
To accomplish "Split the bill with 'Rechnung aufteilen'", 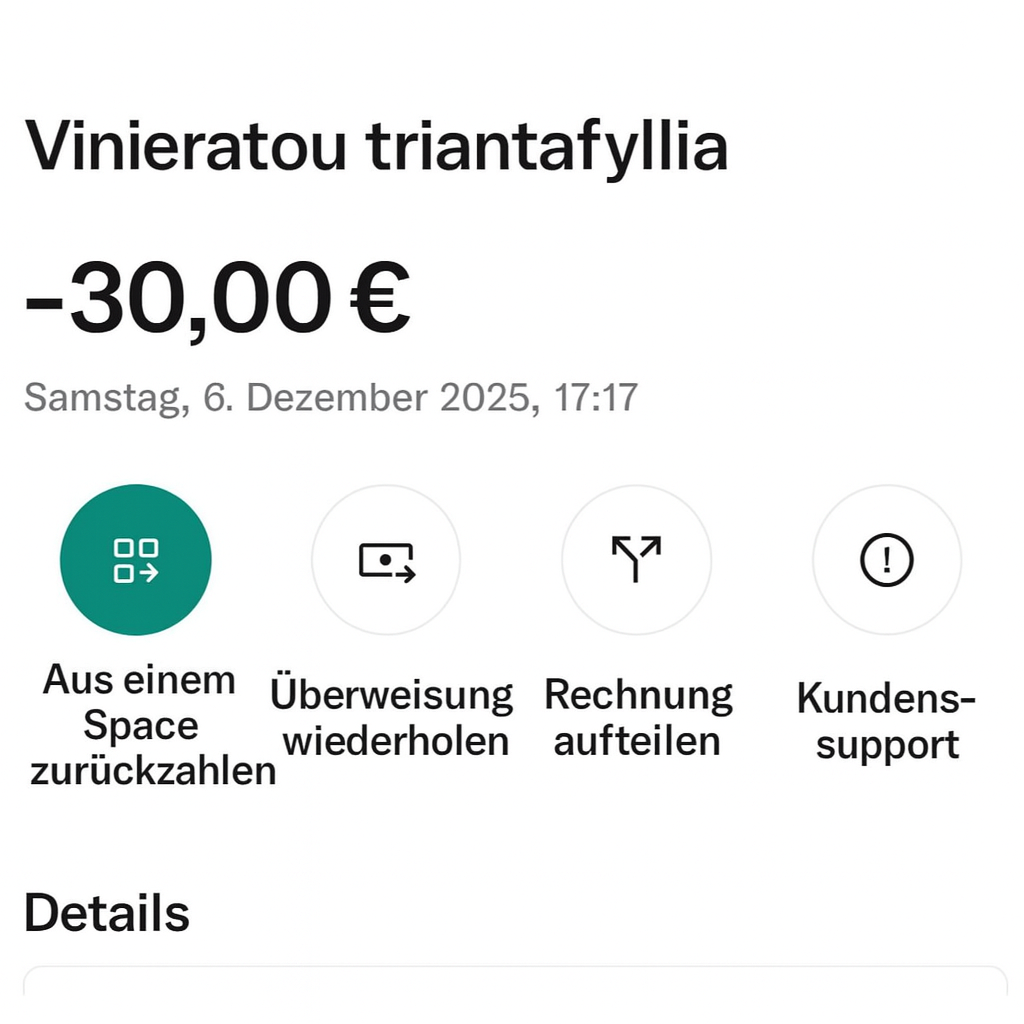I will pos(636,560).
